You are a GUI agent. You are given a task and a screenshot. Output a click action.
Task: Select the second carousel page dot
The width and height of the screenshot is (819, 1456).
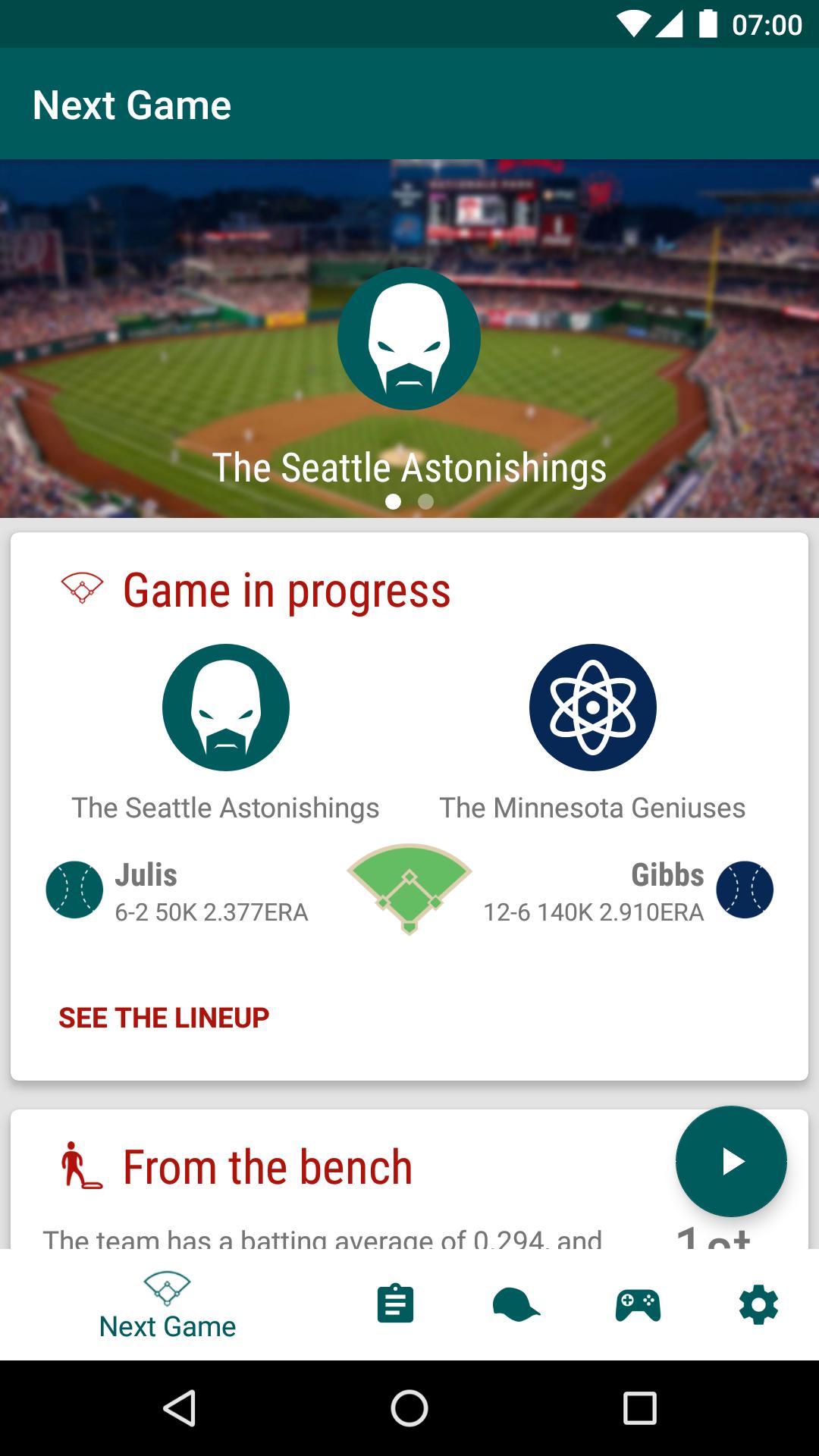point(425,501)
